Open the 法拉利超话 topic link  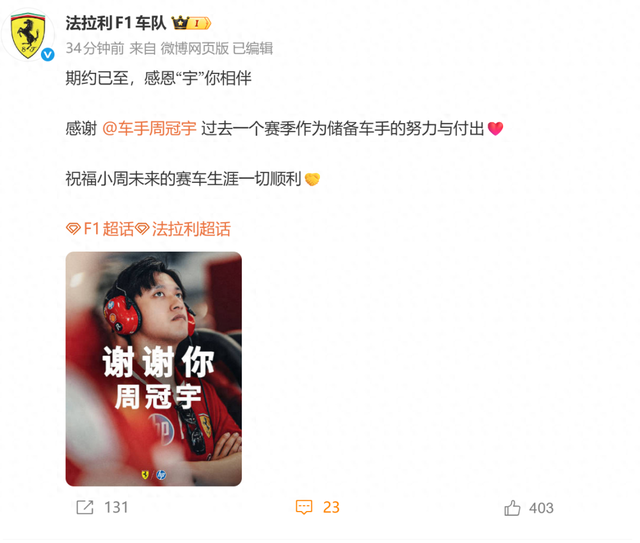[x=190, y=229]
